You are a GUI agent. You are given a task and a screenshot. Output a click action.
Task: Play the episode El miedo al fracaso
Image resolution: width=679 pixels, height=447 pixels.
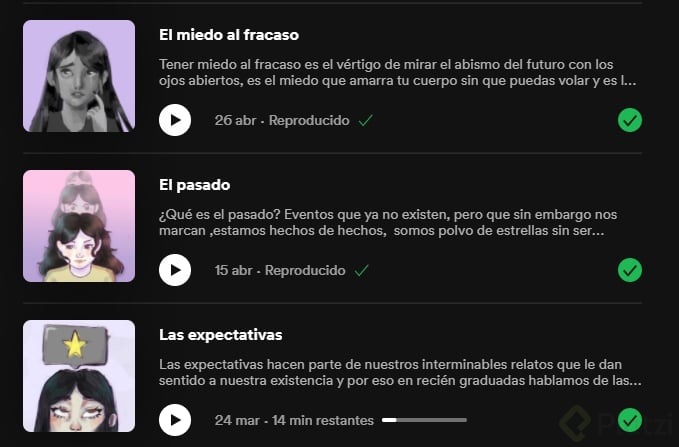(x=174, y=121)
